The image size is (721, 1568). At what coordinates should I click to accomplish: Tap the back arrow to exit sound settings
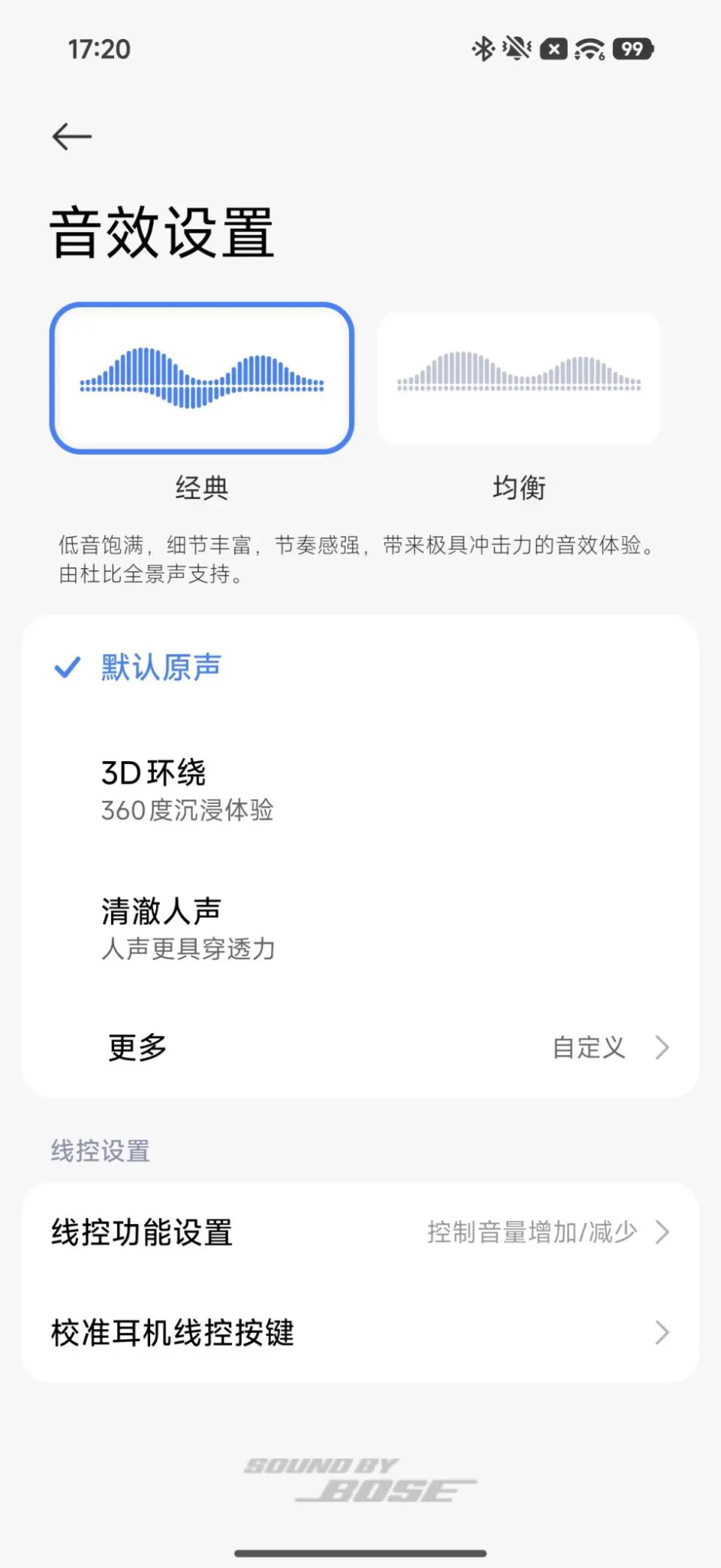coord(71,136)
